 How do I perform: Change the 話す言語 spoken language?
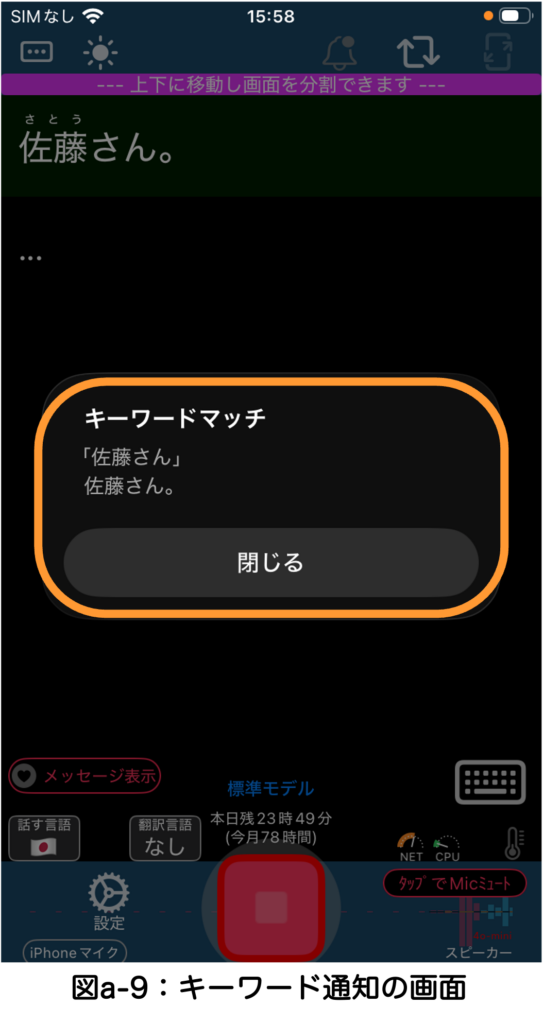click(44, 838)
